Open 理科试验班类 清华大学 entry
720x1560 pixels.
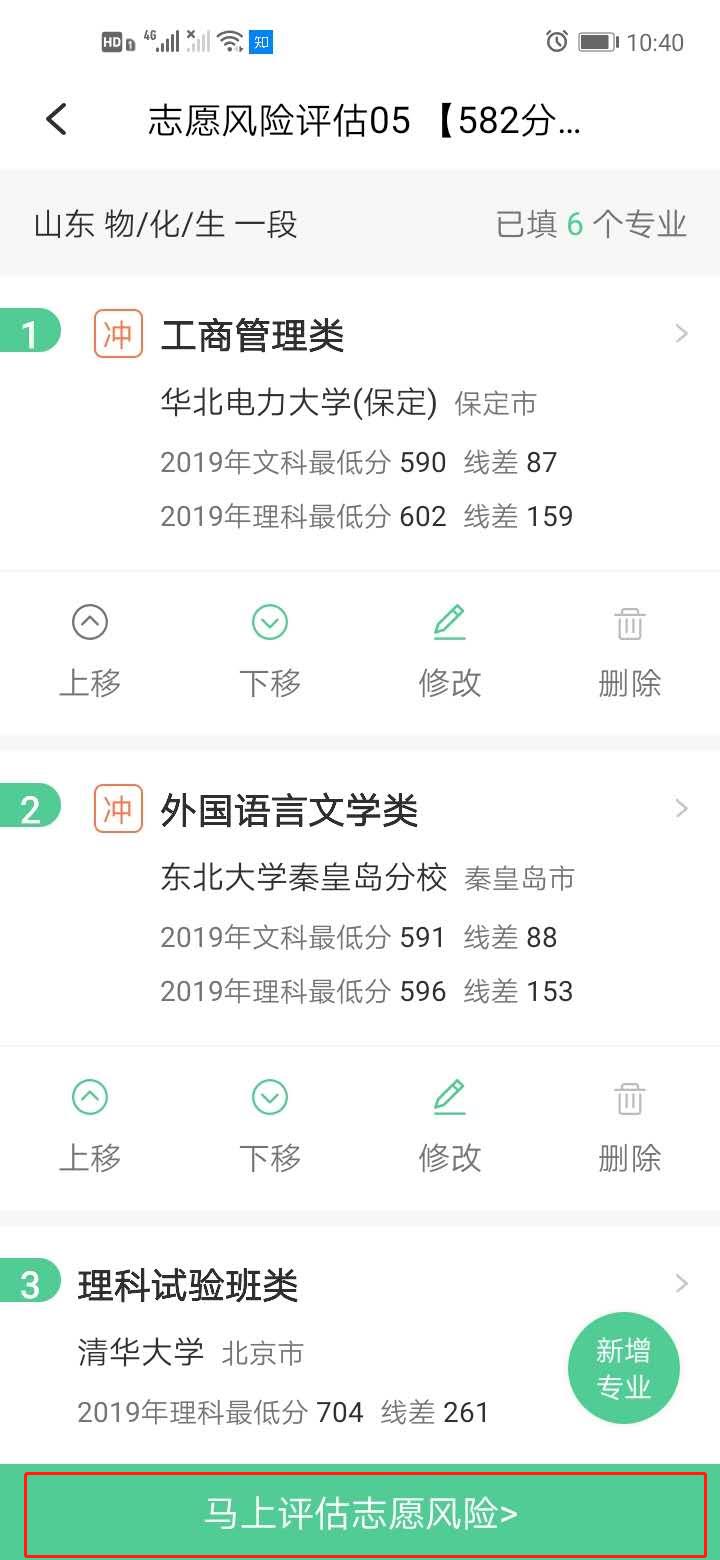(x=360, y=1347)
